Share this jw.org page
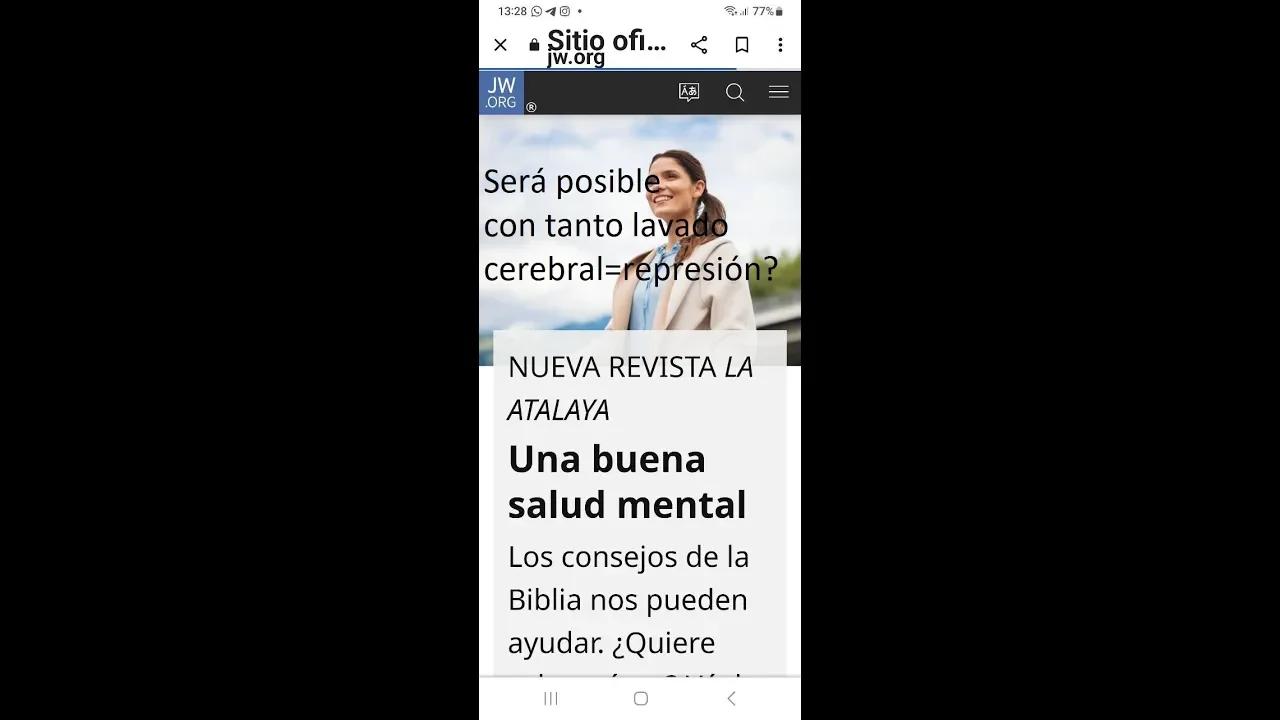The image size is (1280, 720). click(699, 45)
